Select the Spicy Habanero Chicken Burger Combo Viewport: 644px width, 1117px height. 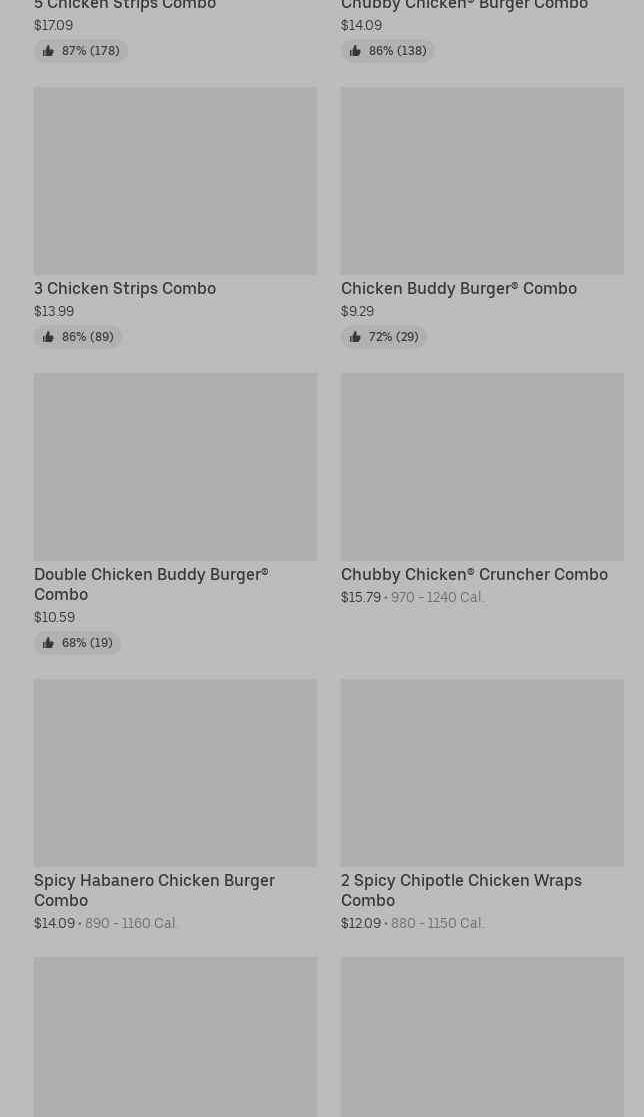[175, 773]
